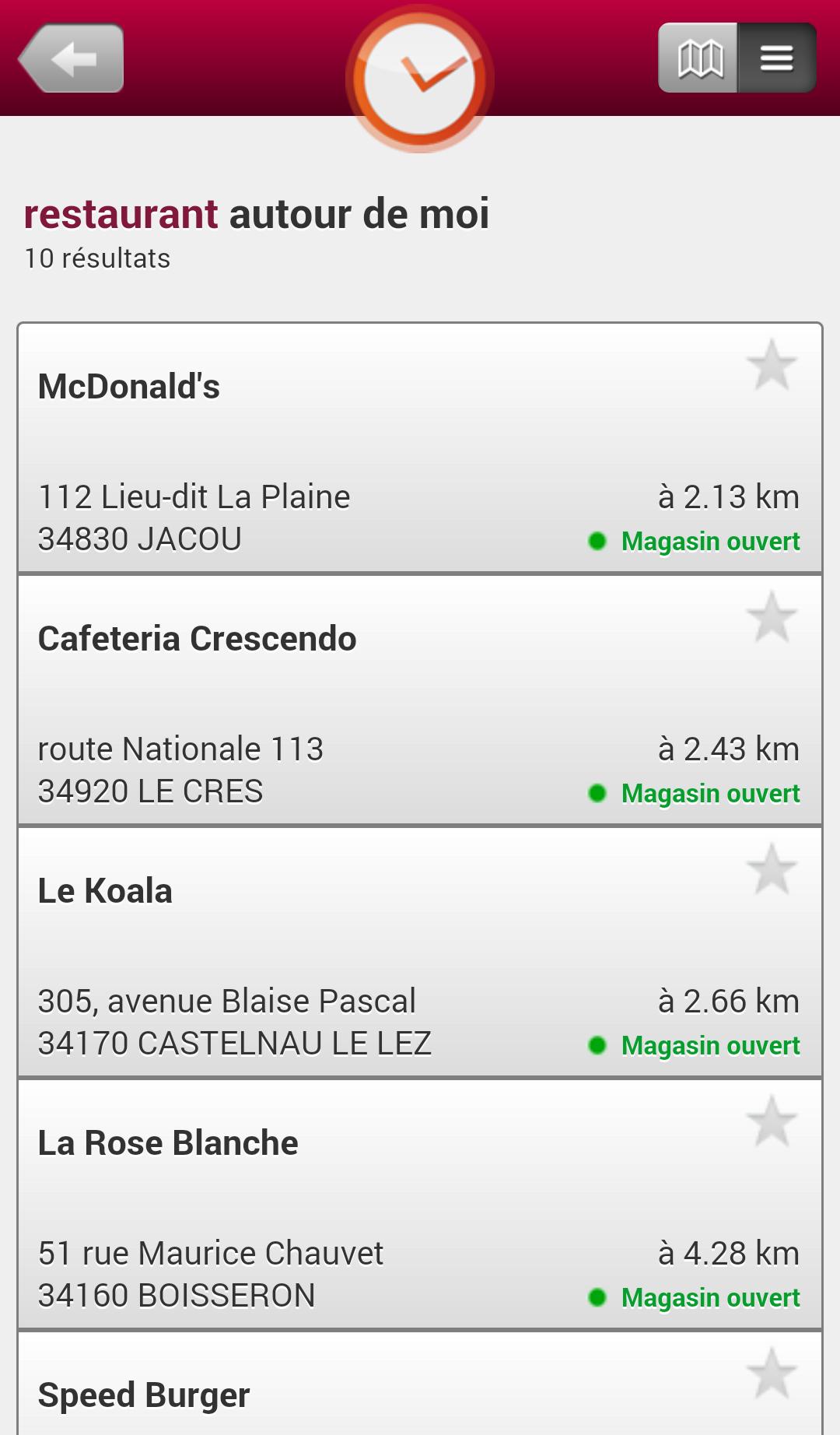840x1435 pixels.
Task: Click Magasin ouvert link for Le Koala
Action: point(709,1046)
